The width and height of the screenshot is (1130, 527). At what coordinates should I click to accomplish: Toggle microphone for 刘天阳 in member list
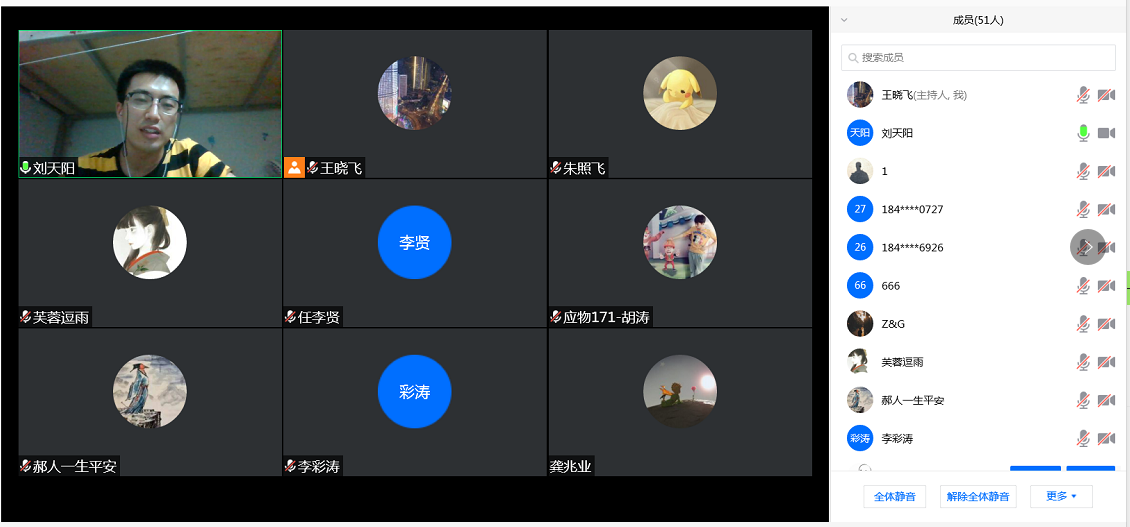click(x=1082, y=133)
